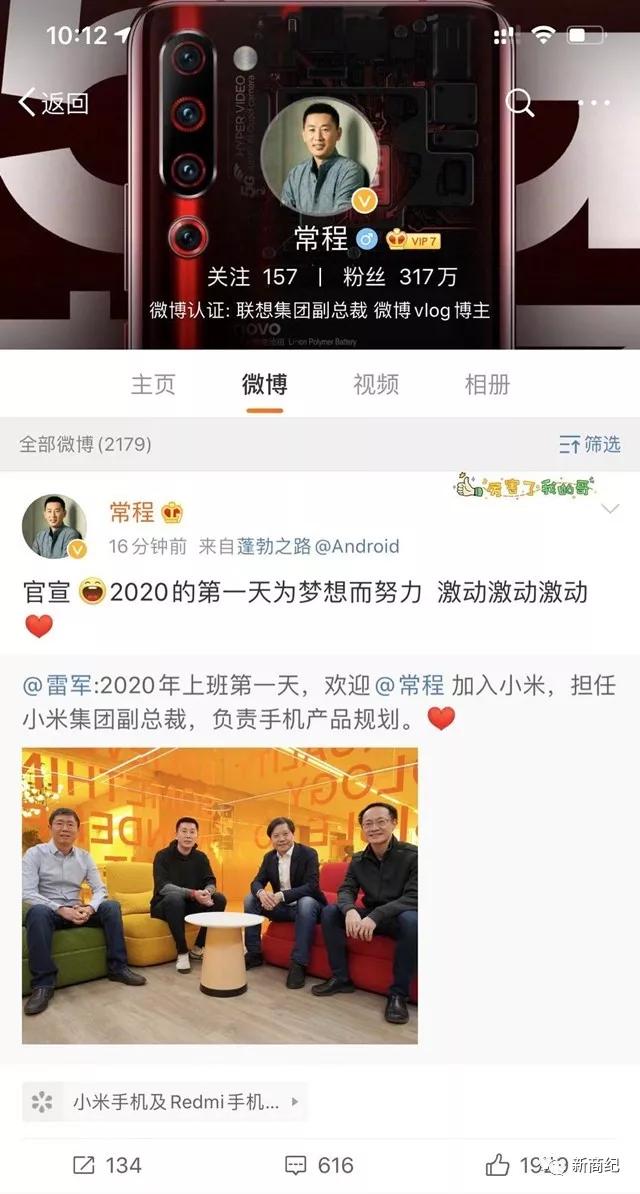The height and width of the screenshot is (1194, 640).
Task: Go back using the 返回 arrow
Action: [53, 102]
